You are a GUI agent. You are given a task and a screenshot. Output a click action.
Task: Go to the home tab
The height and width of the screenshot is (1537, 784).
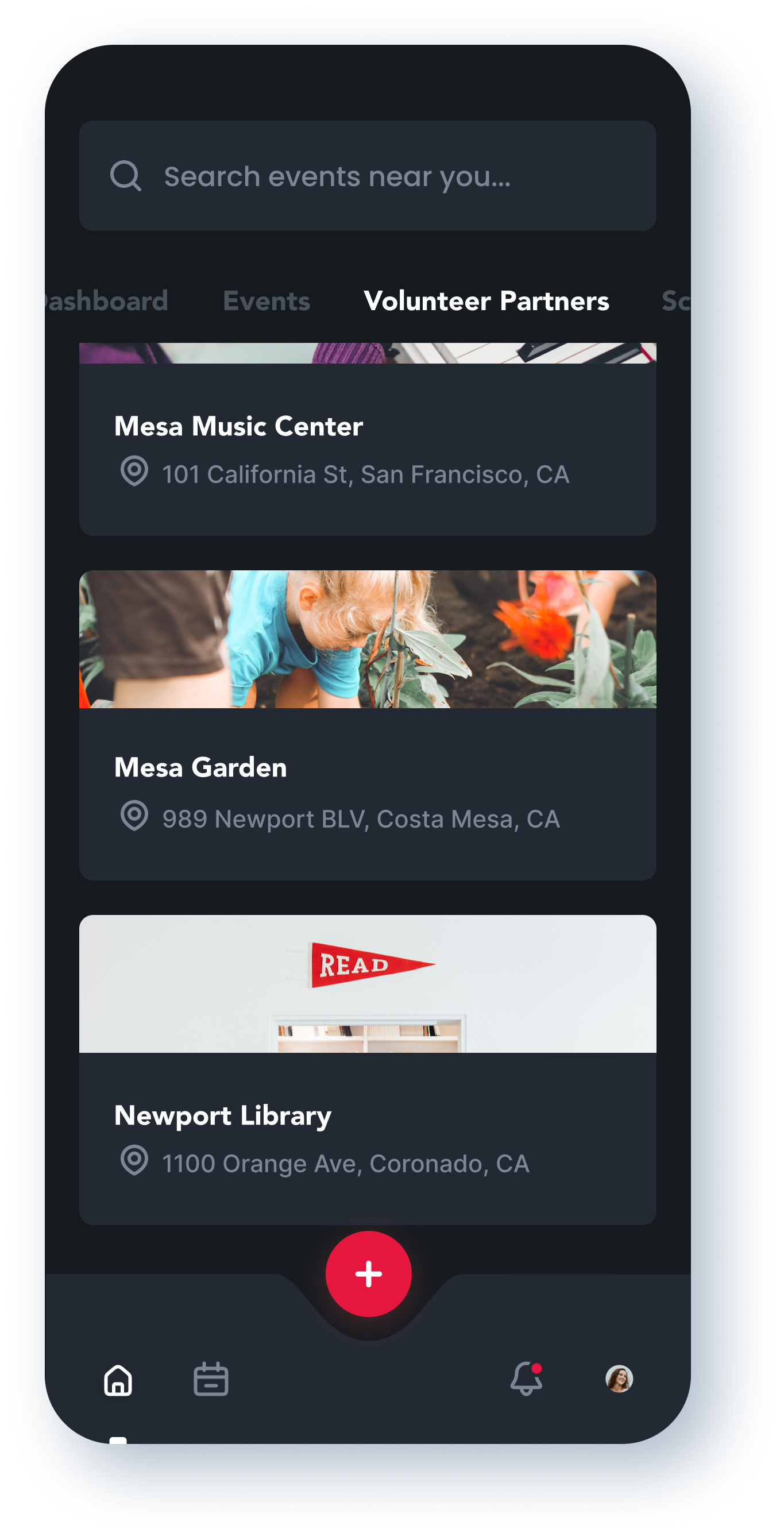(x=118, y=1380)
